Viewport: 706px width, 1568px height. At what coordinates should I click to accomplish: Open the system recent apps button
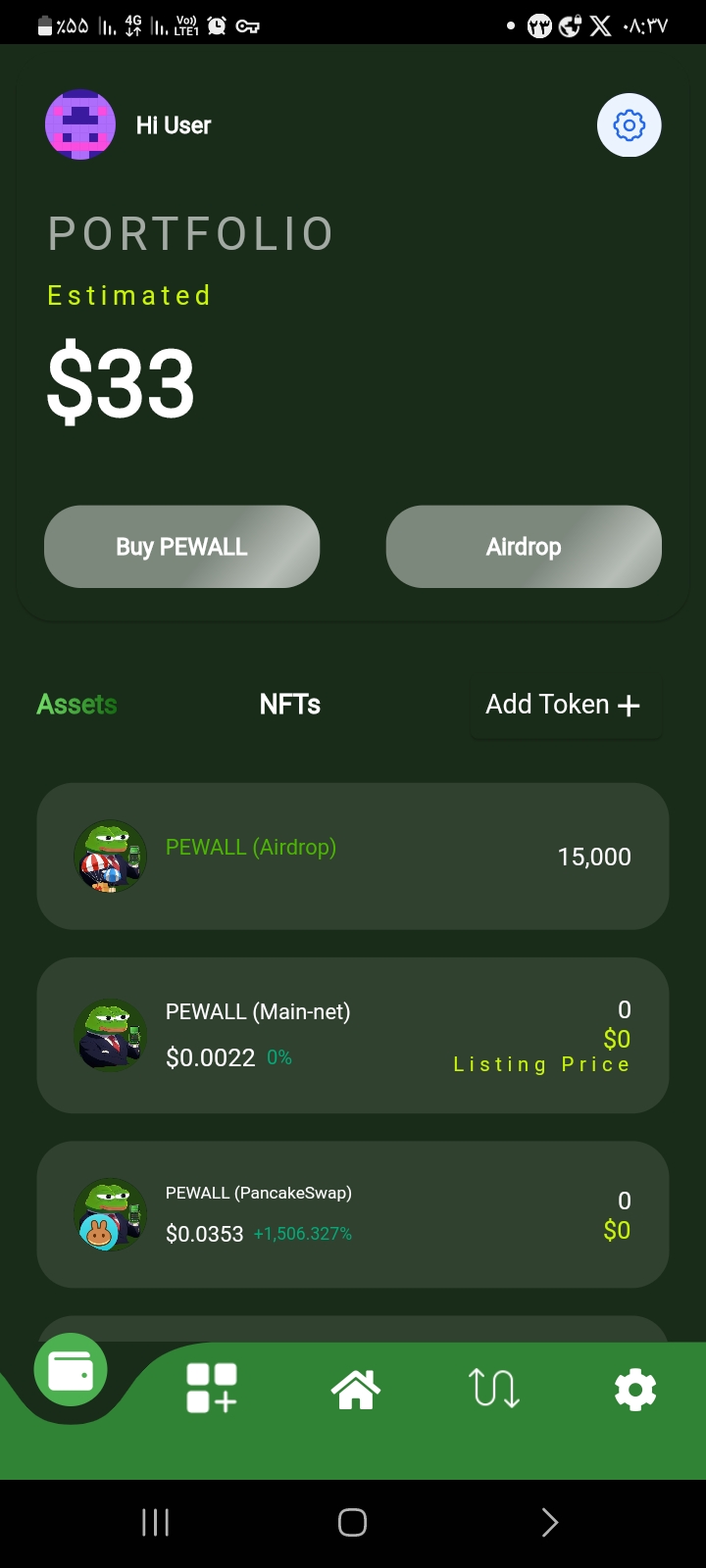[156, 1522]
